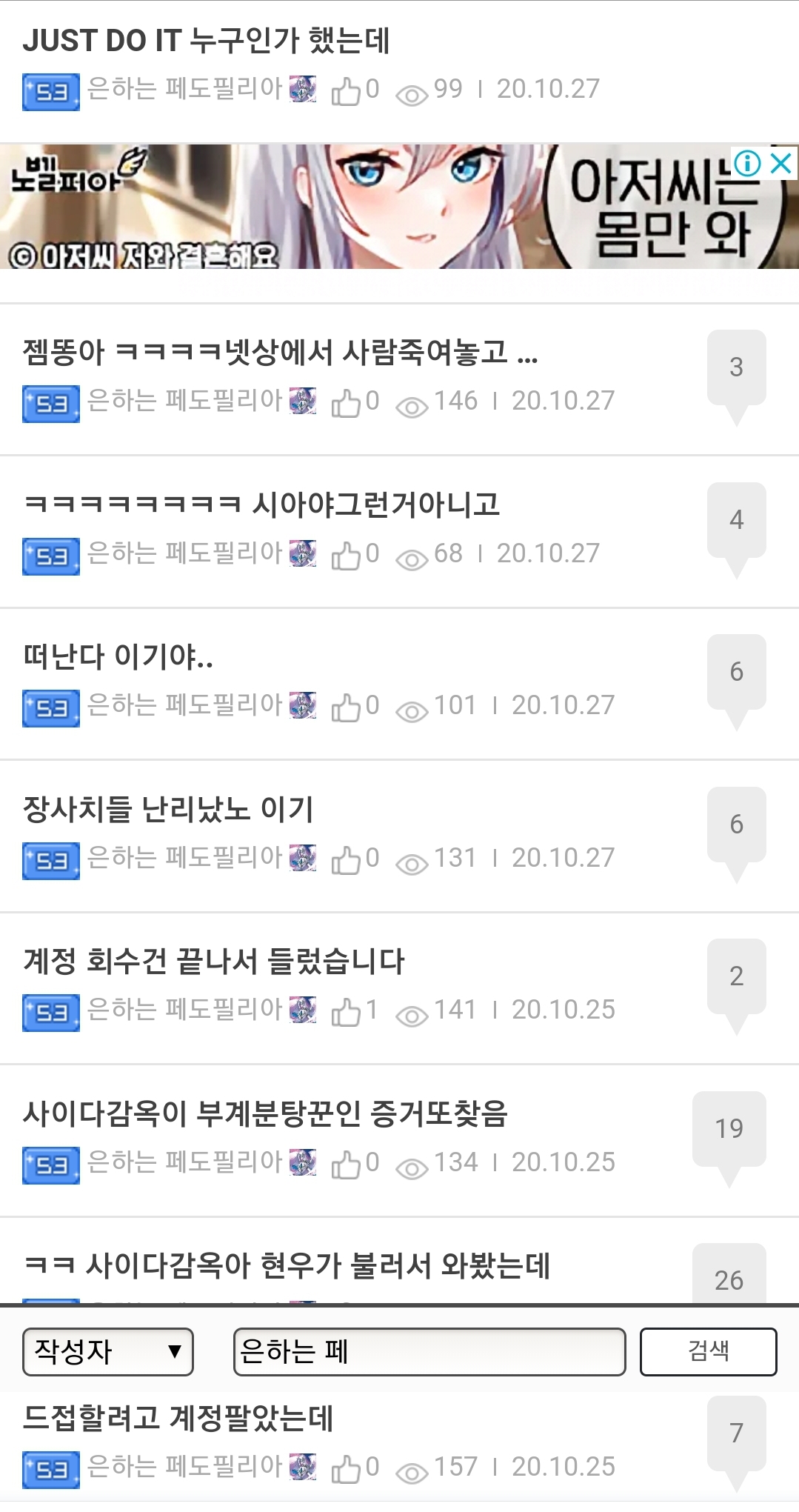799x1512 pixels.
Task: Expand the 작성자 search type dropdown
Action: tap(108, 1352)
